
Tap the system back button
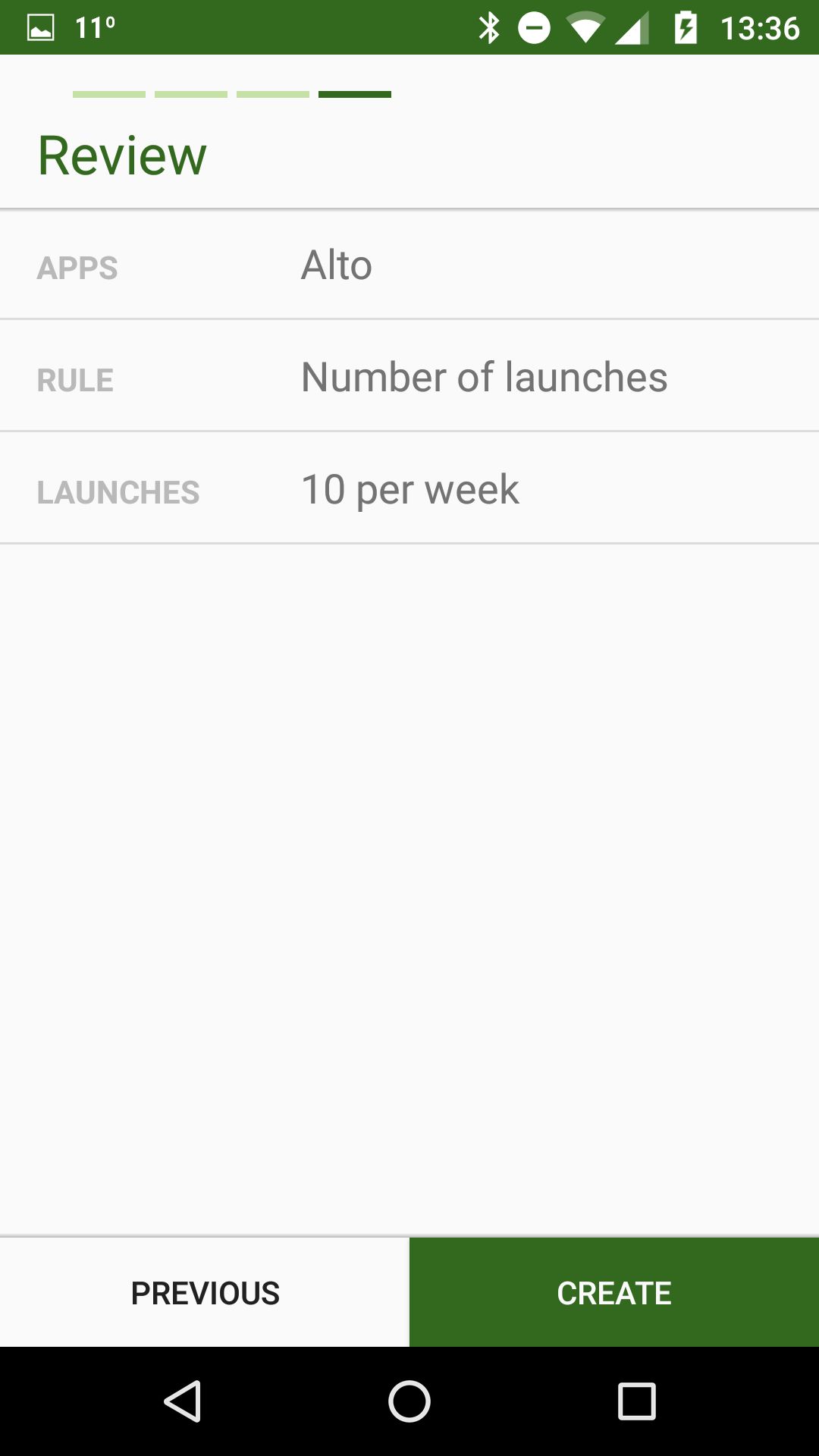(x=182, y=1401)
